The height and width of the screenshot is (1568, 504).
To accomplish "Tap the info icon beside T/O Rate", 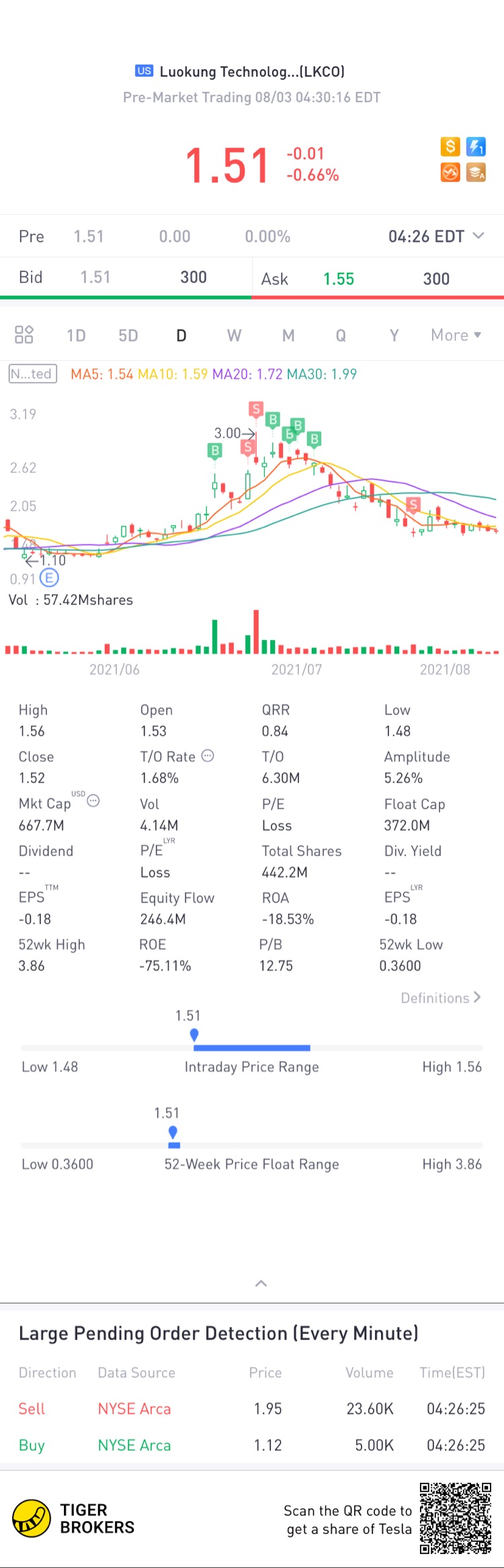I will coord(208,755).
